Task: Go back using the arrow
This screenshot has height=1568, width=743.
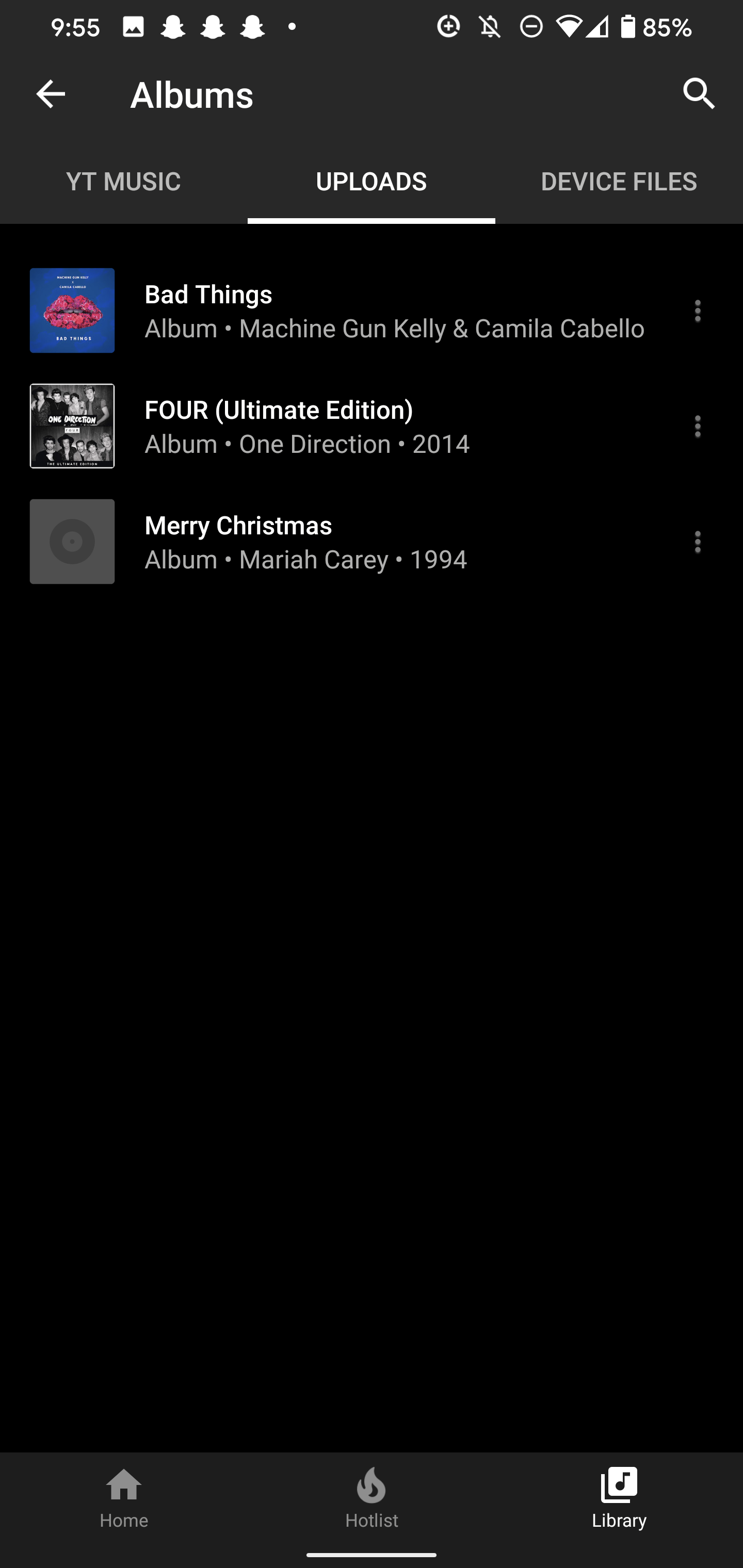Action: click(x=51, y=94)
